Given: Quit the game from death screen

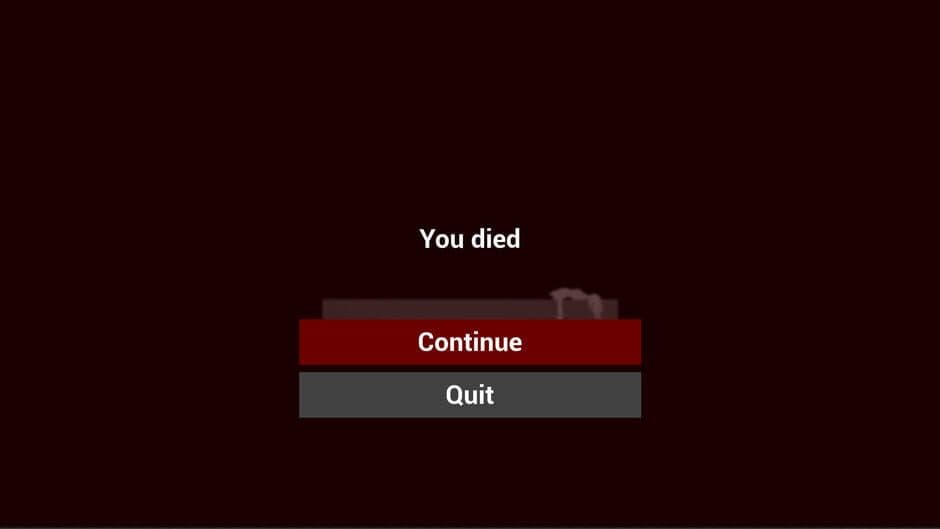Looking at the screenshot, I should [470, 395].
